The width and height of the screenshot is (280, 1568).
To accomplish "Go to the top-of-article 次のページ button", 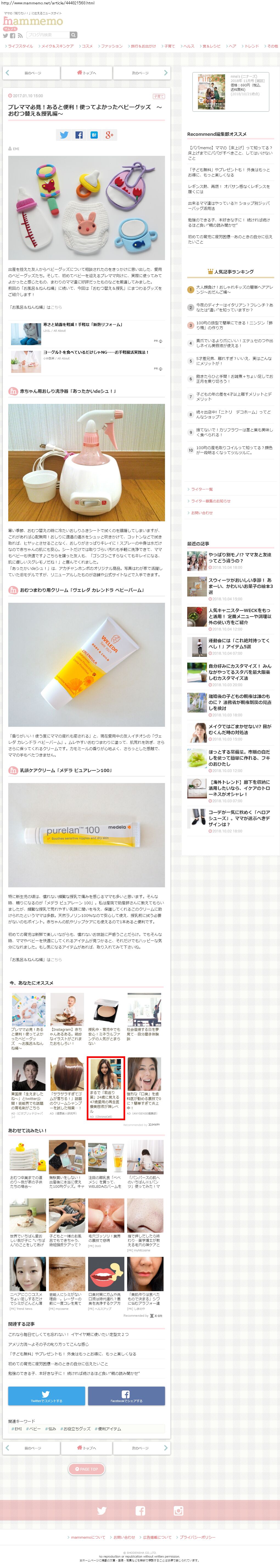I will pyautogui.click(x=143, y=73).
